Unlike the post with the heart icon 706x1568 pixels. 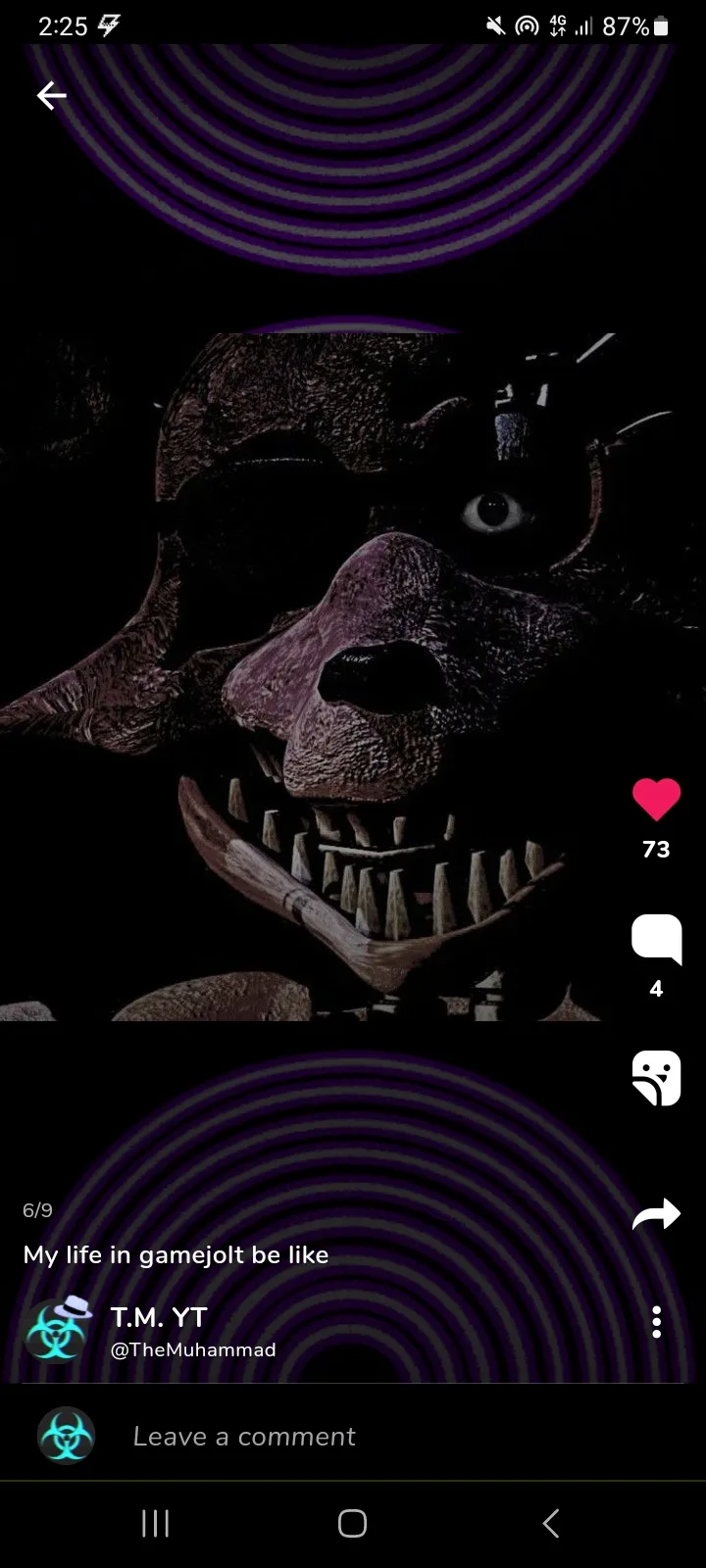coord(656,799)
